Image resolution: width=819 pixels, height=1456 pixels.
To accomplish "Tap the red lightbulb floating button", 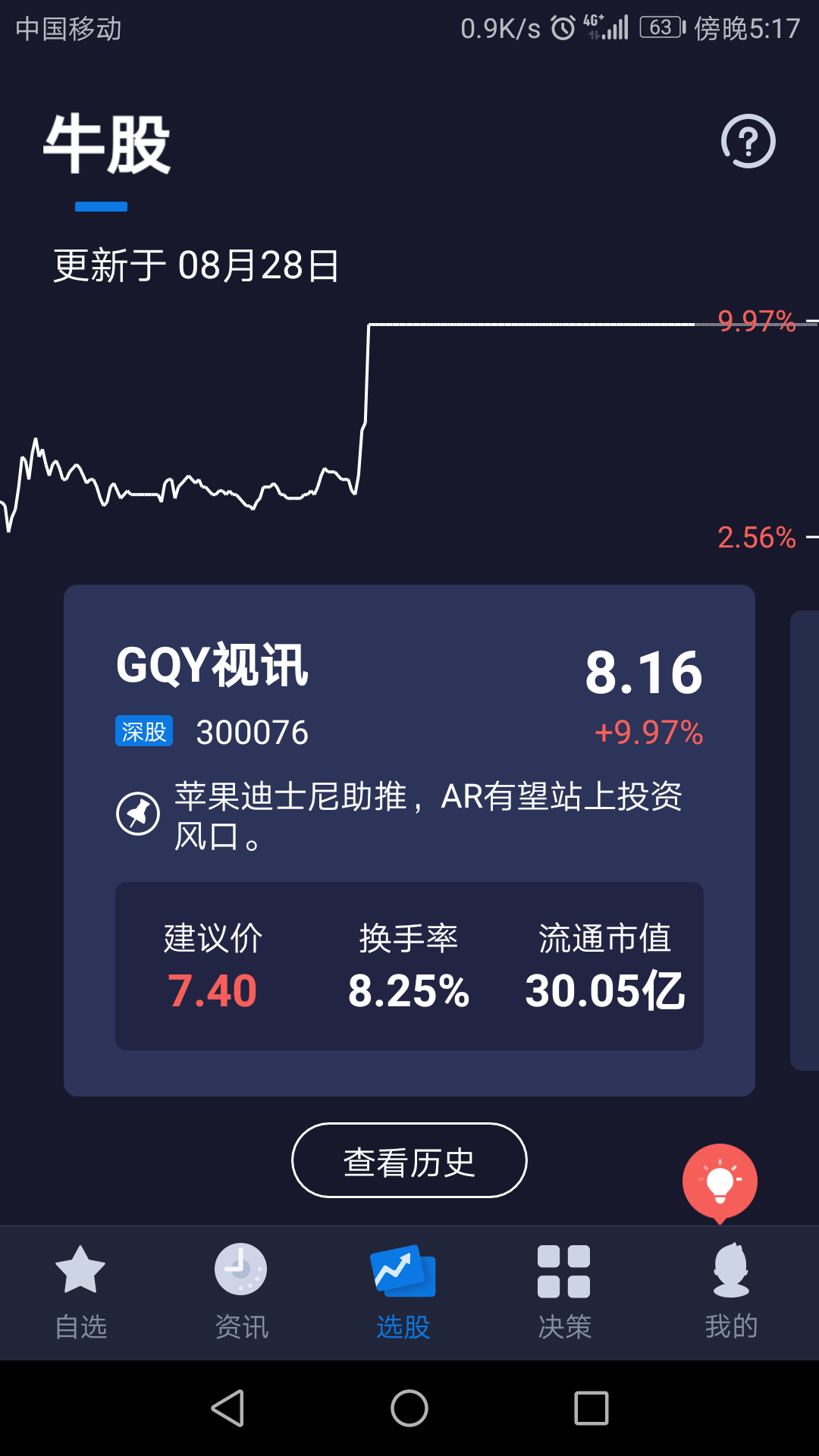I will pos(720,1182).
